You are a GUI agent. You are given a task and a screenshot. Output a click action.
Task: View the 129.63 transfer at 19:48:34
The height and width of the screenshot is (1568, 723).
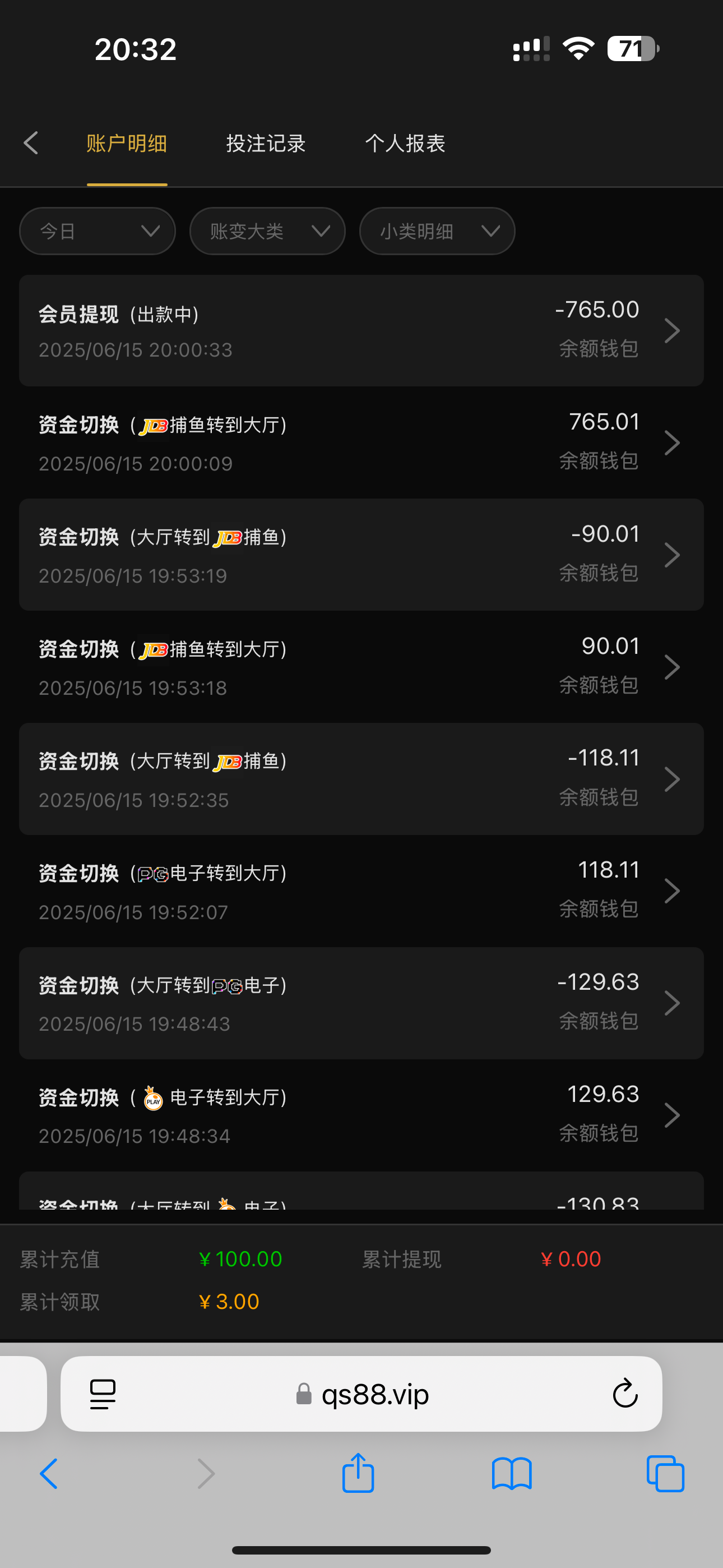(x=361, y=1114)
